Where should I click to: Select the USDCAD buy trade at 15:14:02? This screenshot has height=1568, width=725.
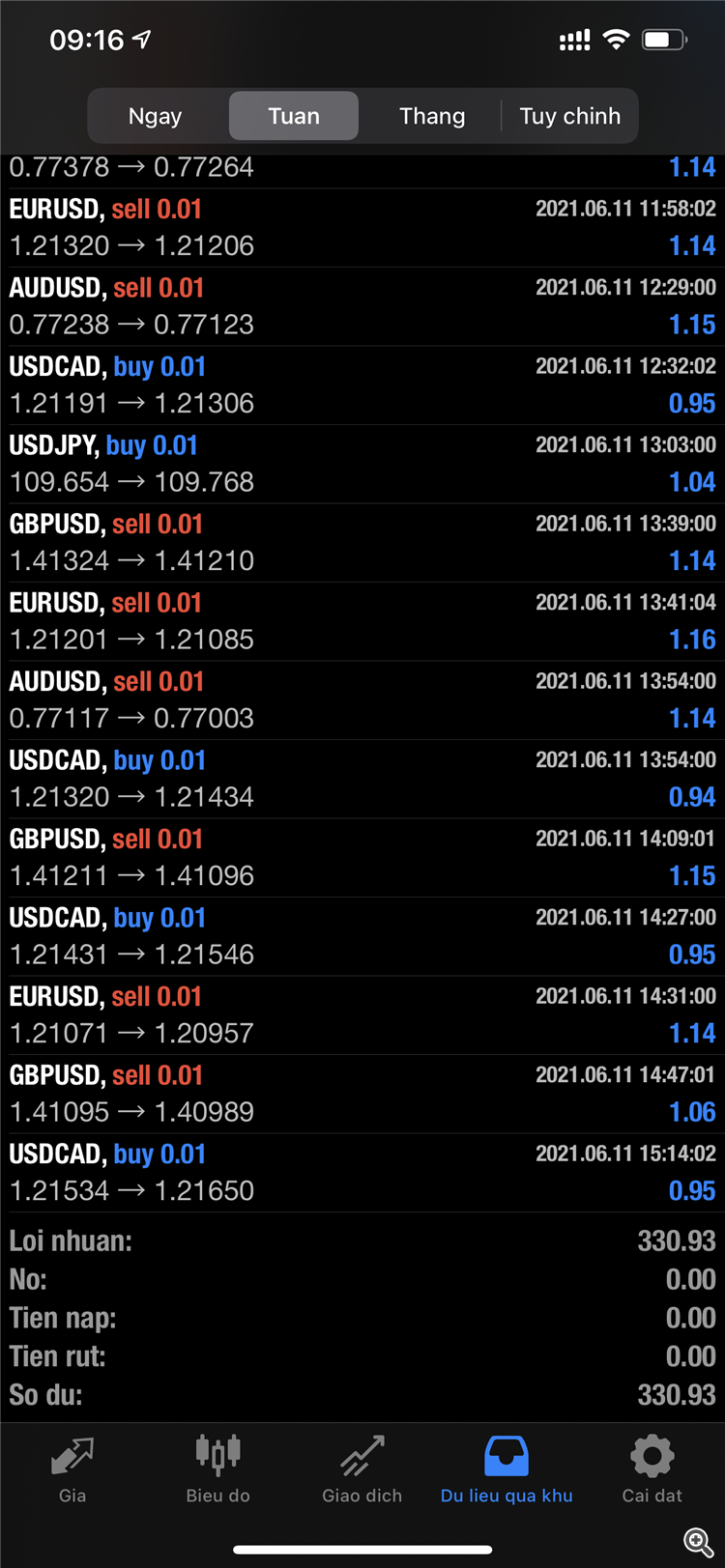(362, 1173)
